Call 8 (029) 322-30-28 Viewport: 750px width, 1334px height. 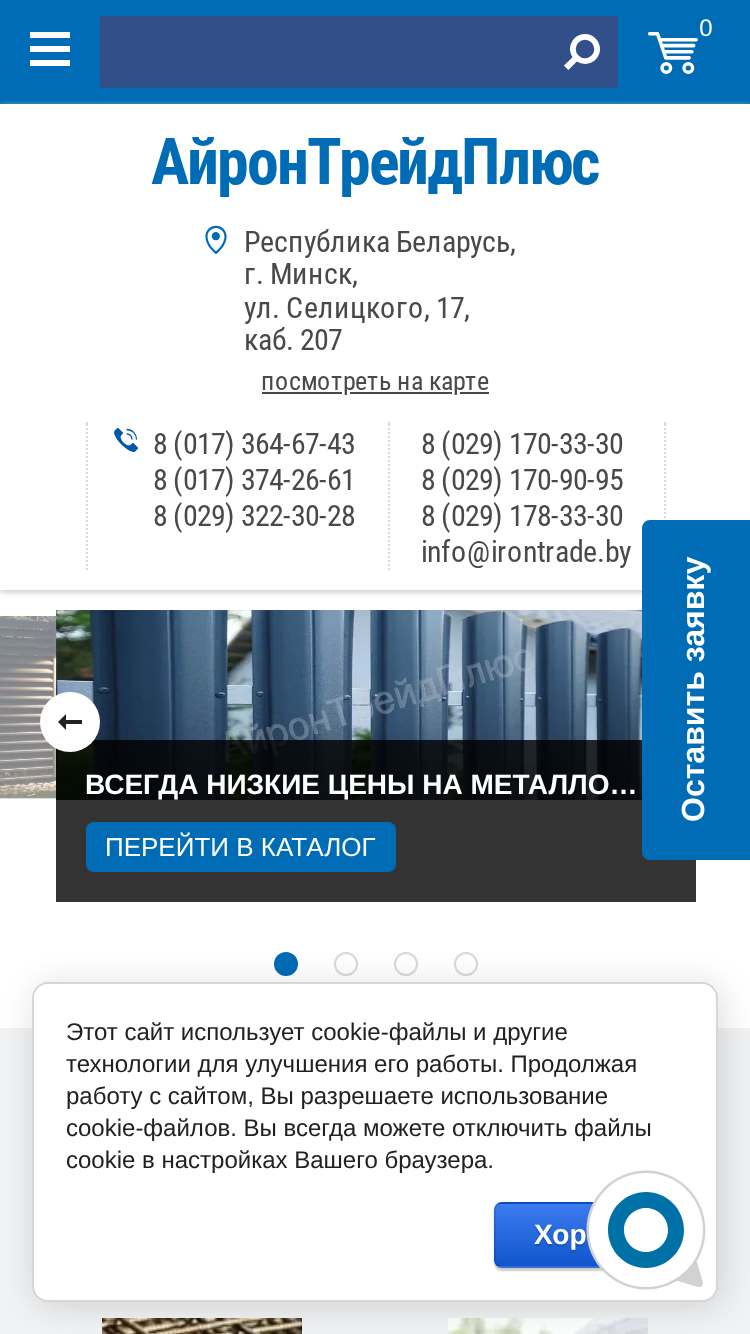point(254,516)
